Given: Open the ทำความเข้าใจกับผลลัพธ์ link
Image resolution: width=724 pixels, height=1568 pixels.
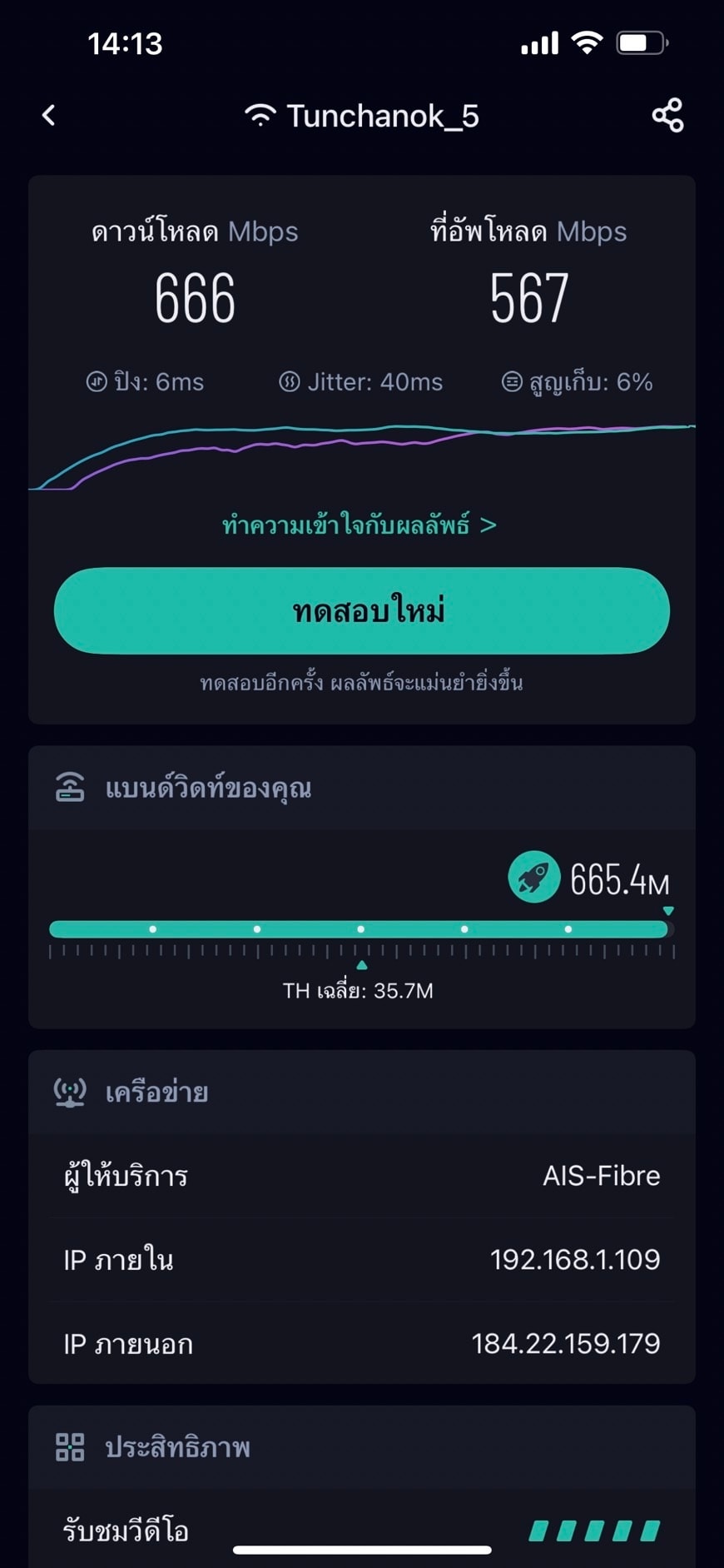Looking at the screenshot, I should 360,525.
